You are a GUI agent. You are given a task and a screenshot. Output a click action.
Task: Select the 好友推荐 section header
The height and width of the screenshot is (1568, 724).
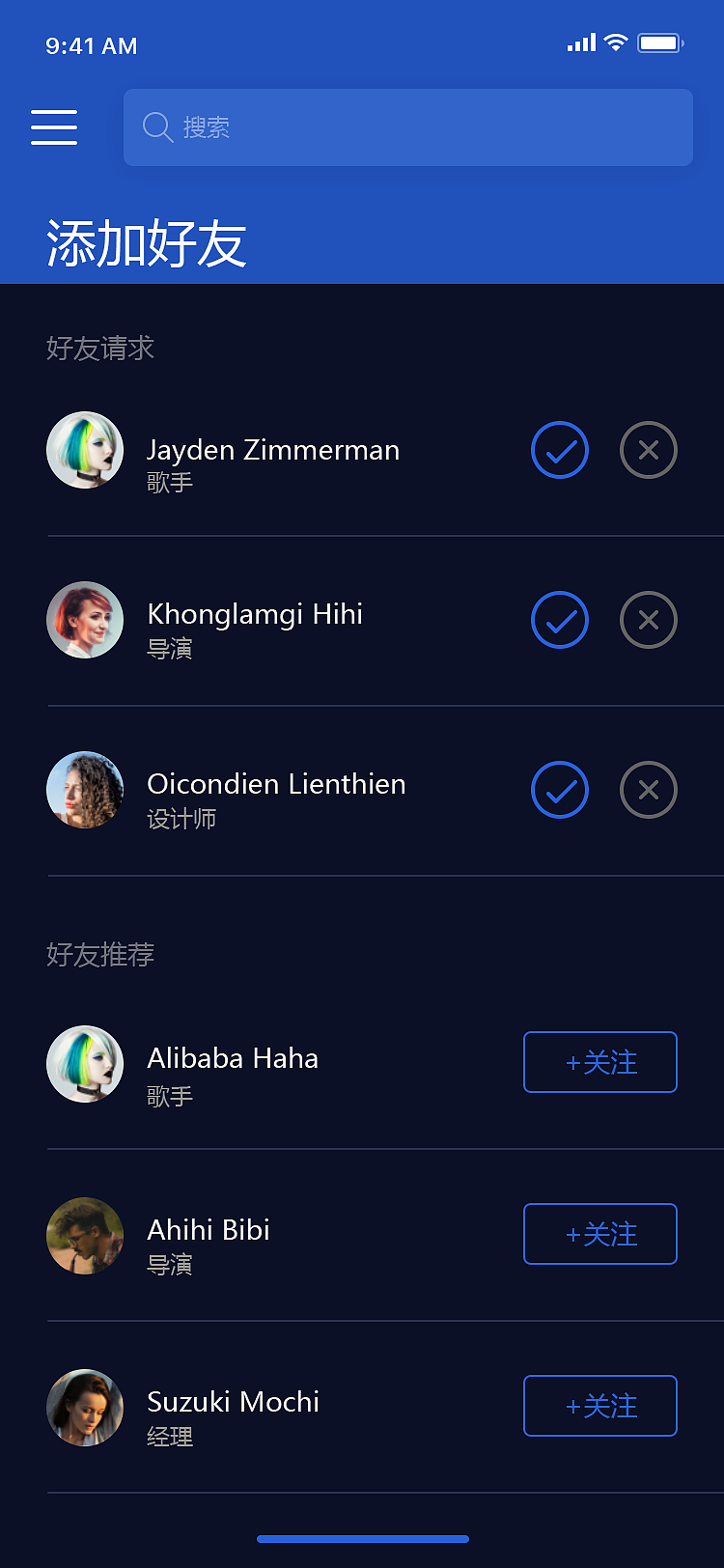pyautogui.click(x=99, y=955)
